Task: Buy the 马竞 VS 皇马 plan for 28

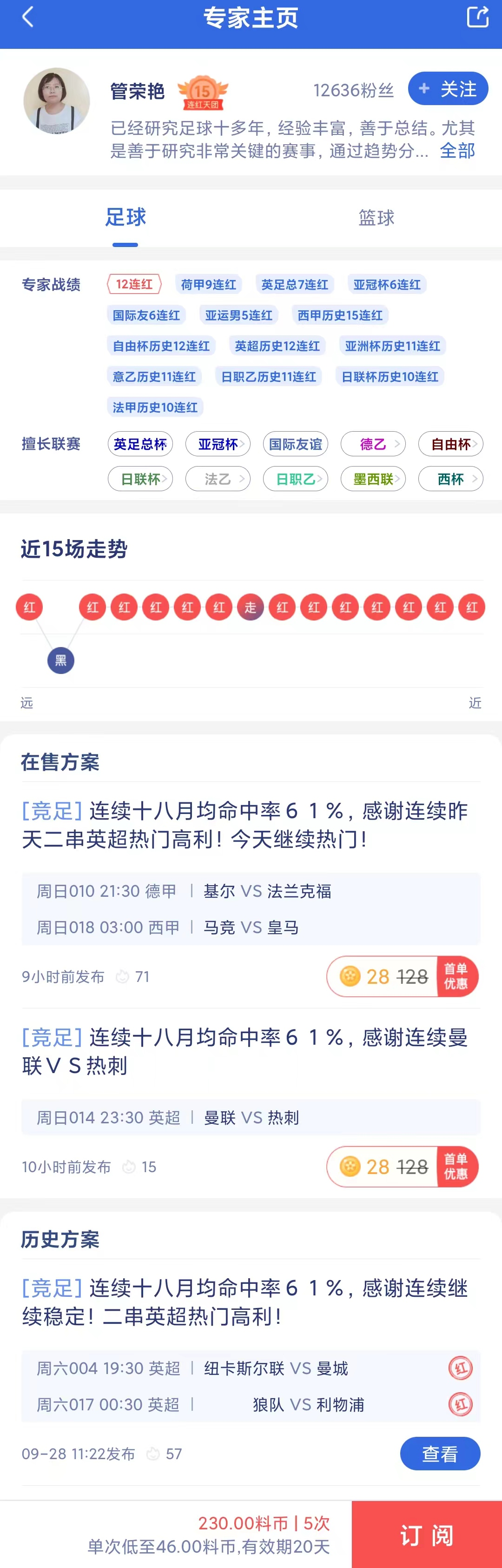Action: pyautogui.click(x=402, y=976)
